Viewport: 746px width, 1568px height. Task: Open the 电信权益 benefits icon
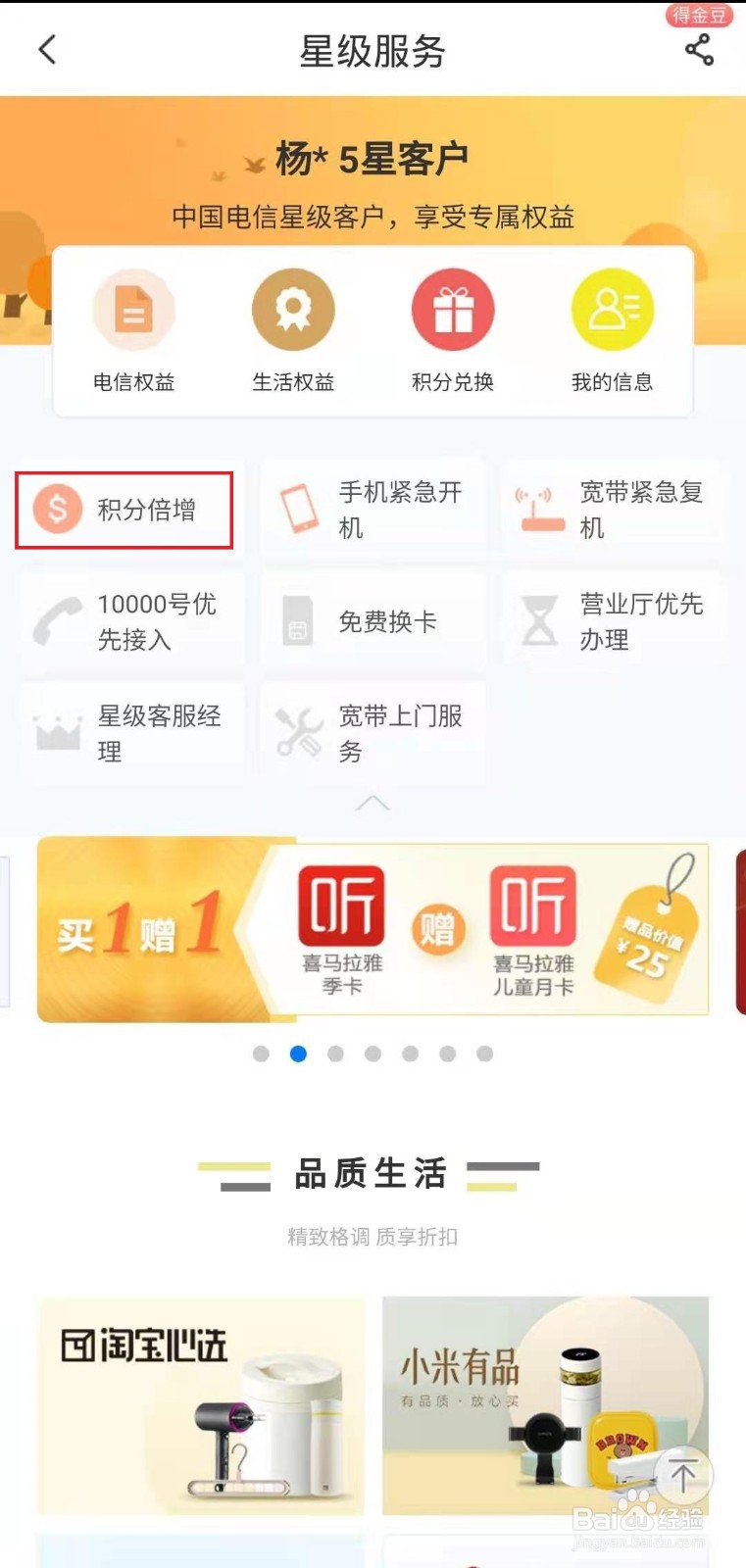(x=133, y=308)
